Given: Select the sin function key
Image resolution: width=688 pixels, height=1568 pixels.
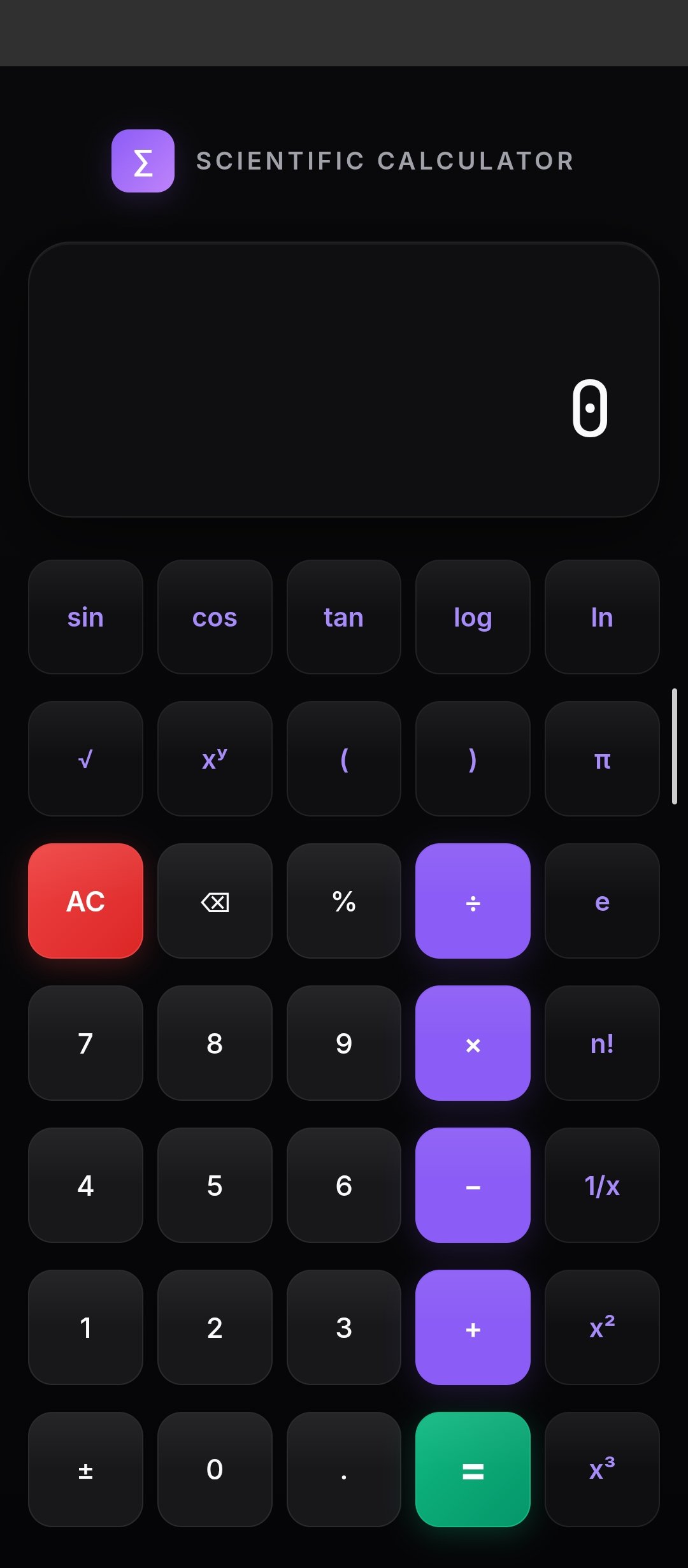Looking at the screenshot, I should pyautogui.click(x=85, y=617).
